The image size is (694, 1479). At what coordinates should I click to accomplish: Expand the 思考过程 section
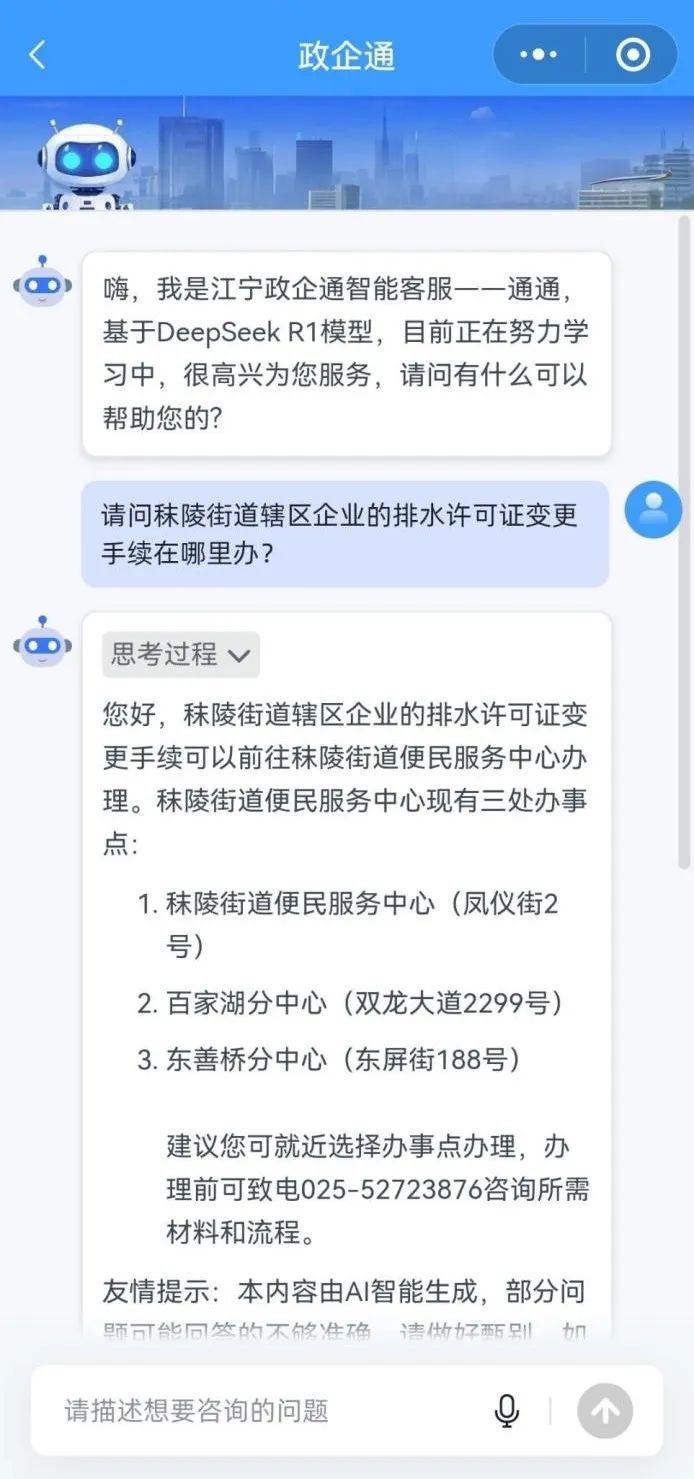point(181,655)
